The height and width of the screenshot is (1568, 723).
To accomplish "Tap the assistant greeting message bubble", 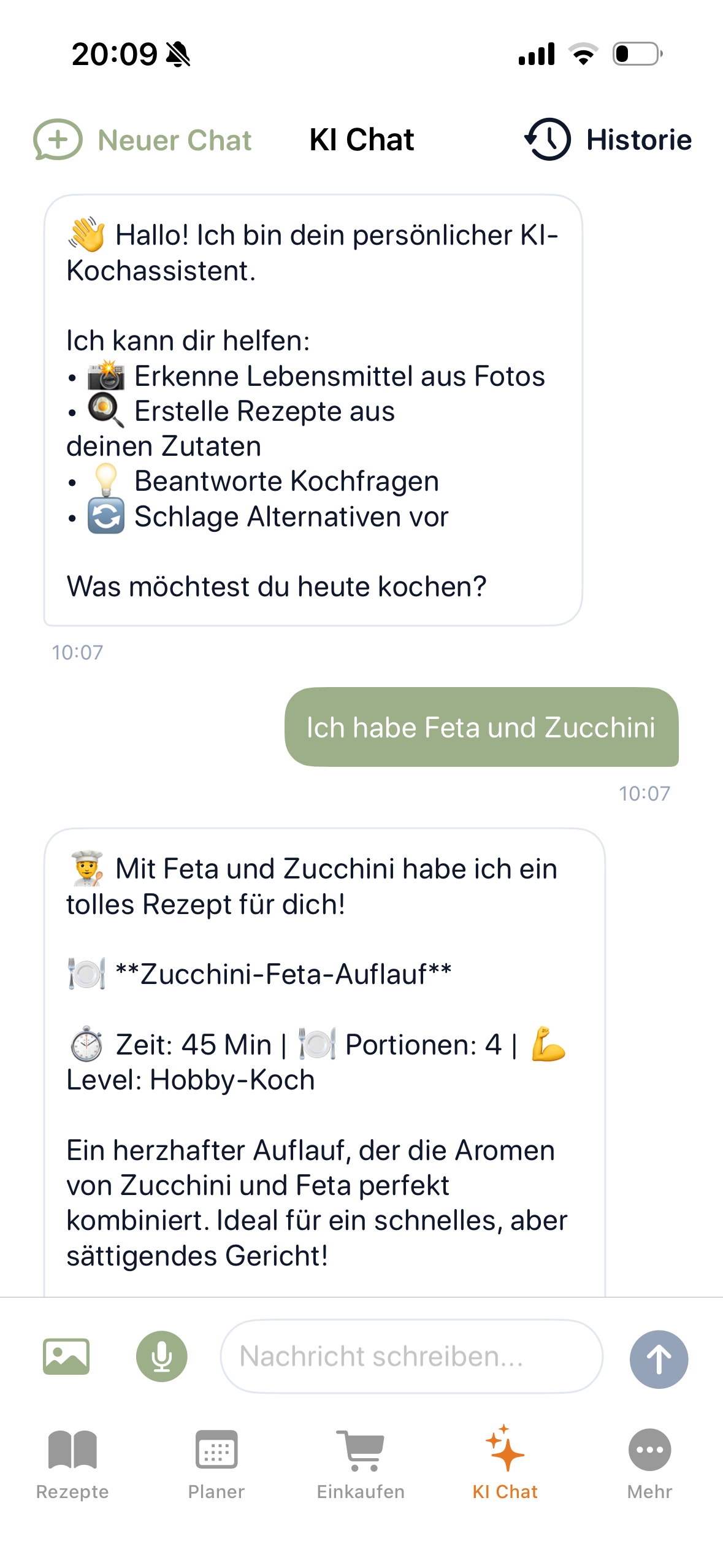I will (313, 408).
